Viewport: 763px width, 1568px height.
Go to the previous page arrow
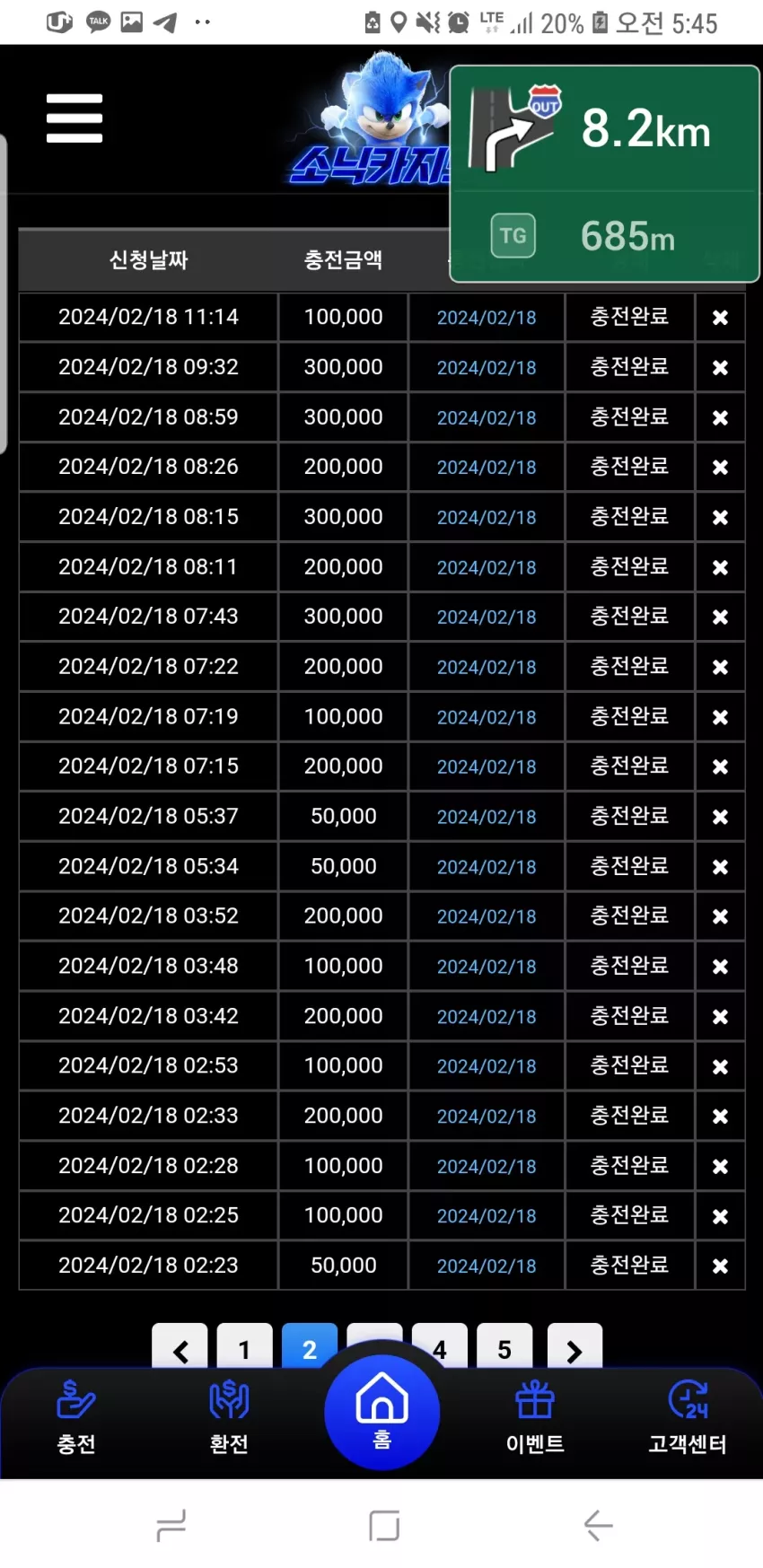coord(180,1346)
